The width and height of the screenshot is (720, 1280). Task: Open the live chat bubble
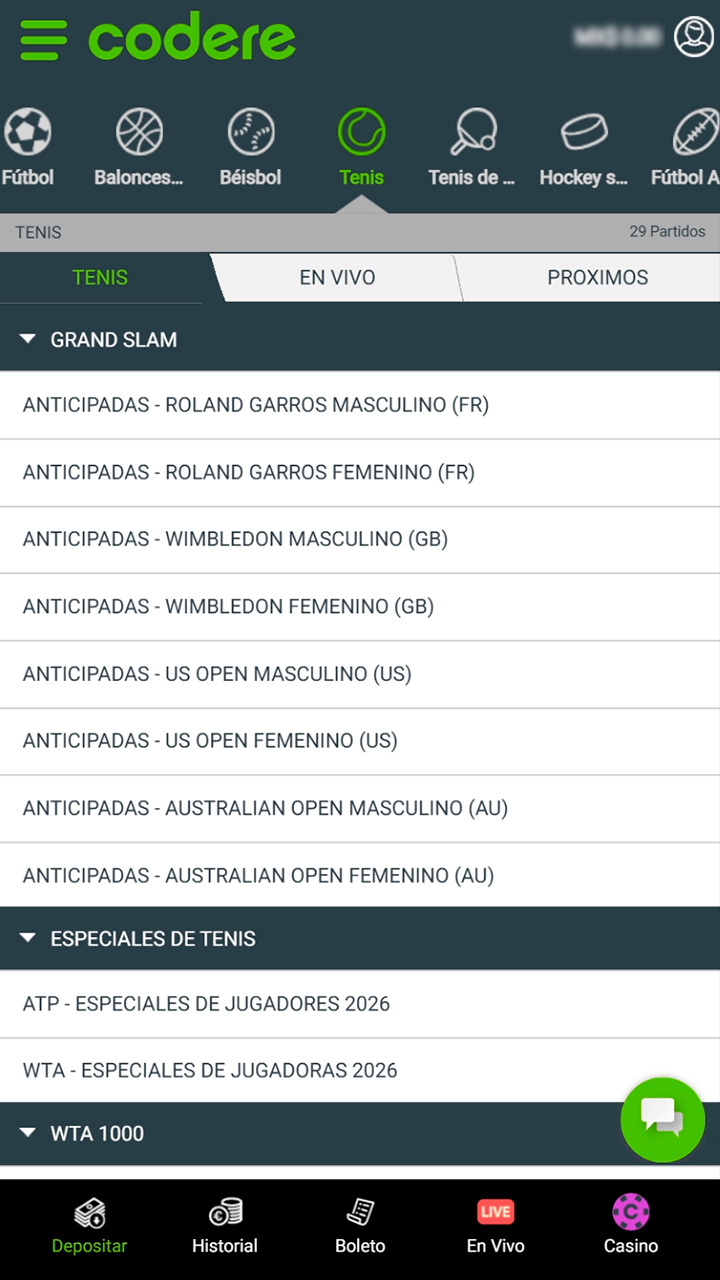(663, 1120)
